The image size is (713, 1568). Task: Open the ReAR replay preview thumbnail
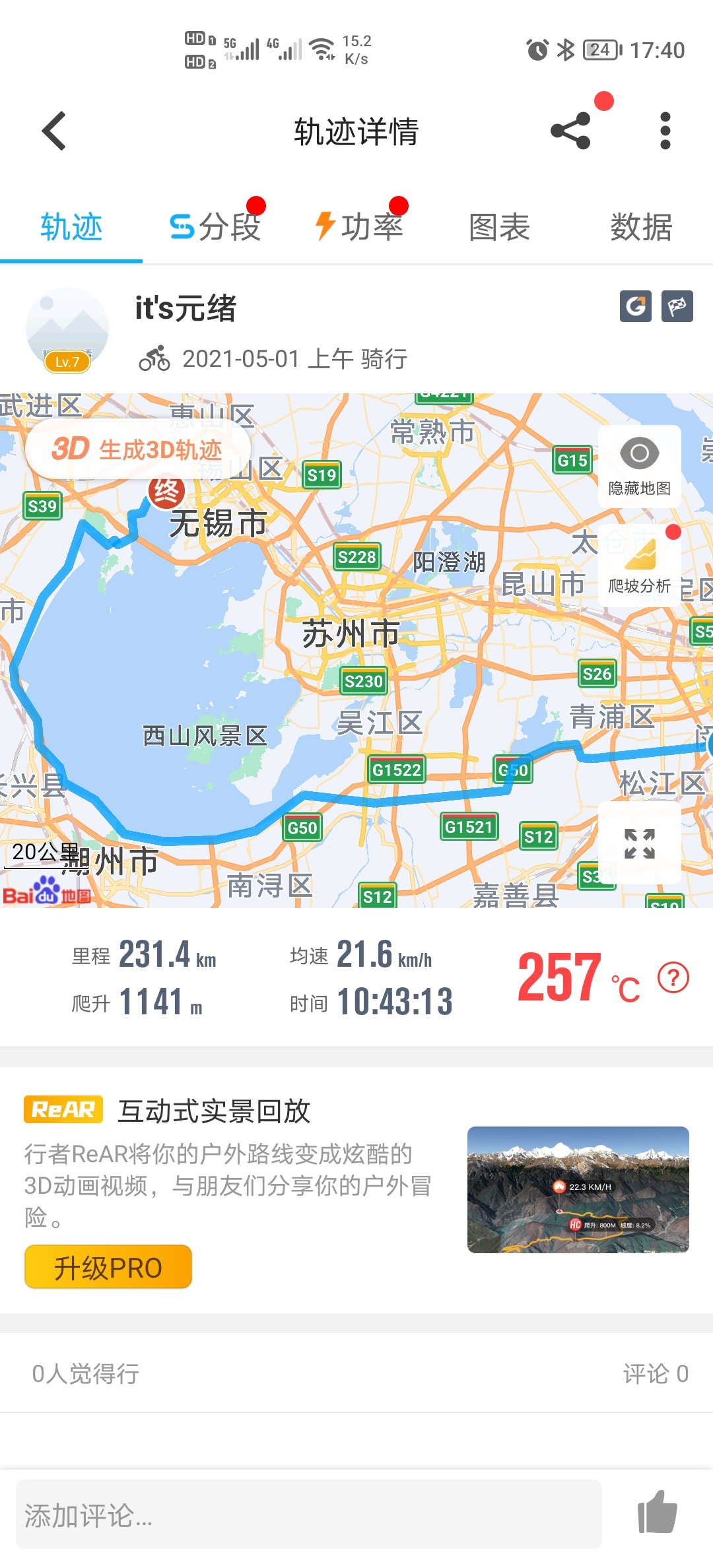click(x=578, y=1189)
